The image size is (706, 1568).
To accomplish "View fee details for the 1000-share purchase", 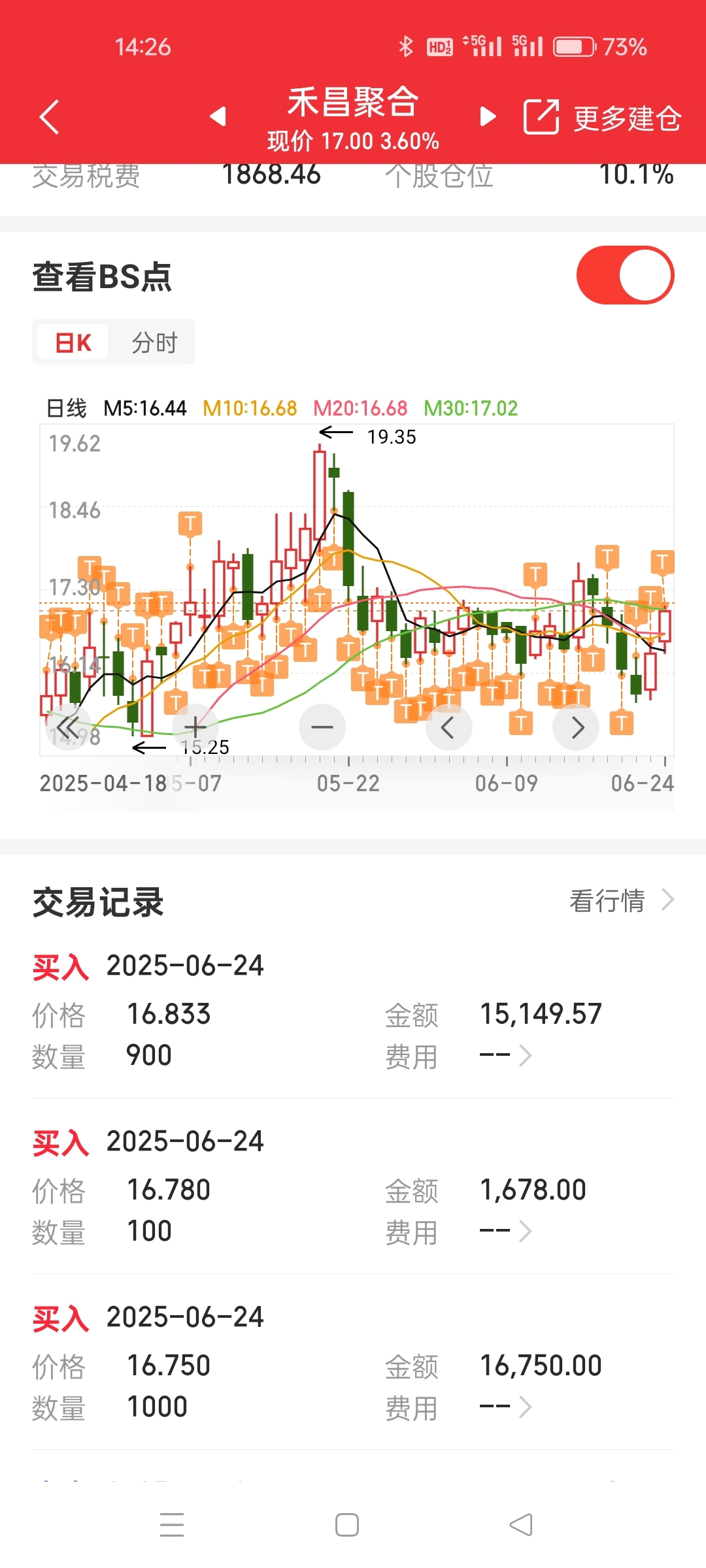I will point(506,1407).
